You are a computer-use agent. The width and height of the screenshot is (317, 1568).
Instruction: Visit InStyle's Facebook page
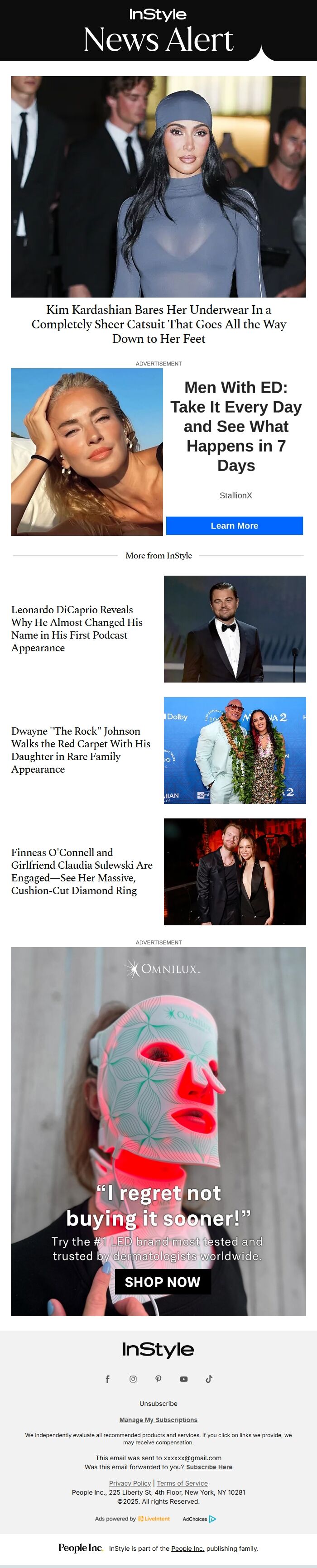tap(108, 1379)
